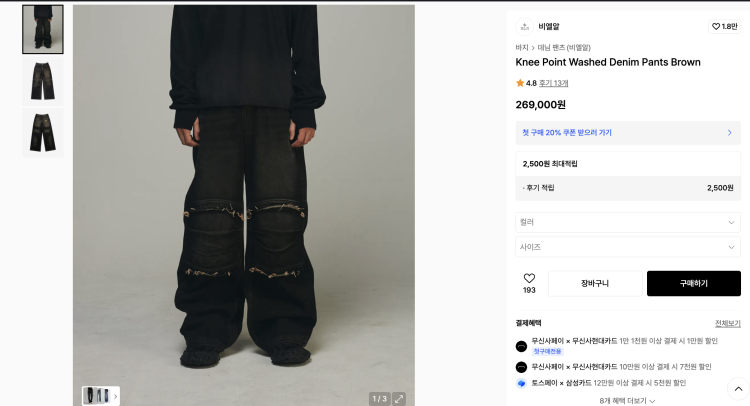Tap 구매하기 to buy now
Viewport: 750px width, 406px height.
(693, 283)
